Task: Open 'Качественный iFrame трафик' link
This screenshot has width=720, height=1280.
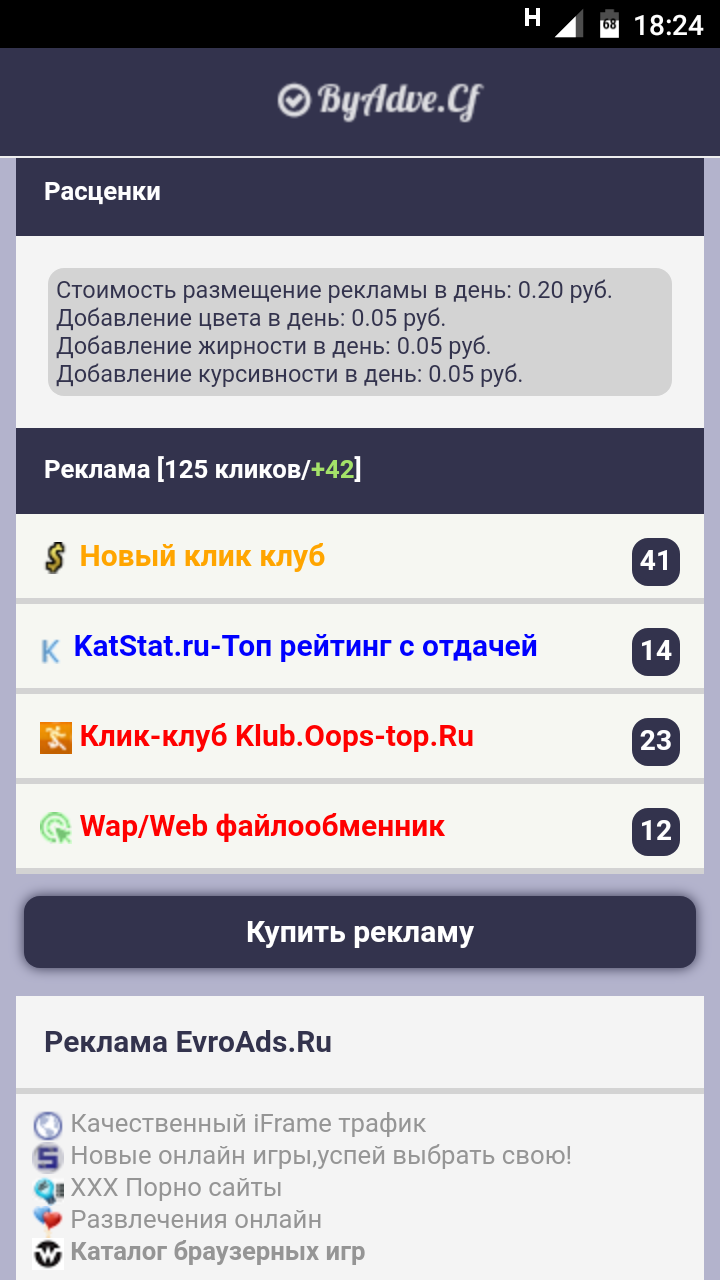Action: (248, 1124)
